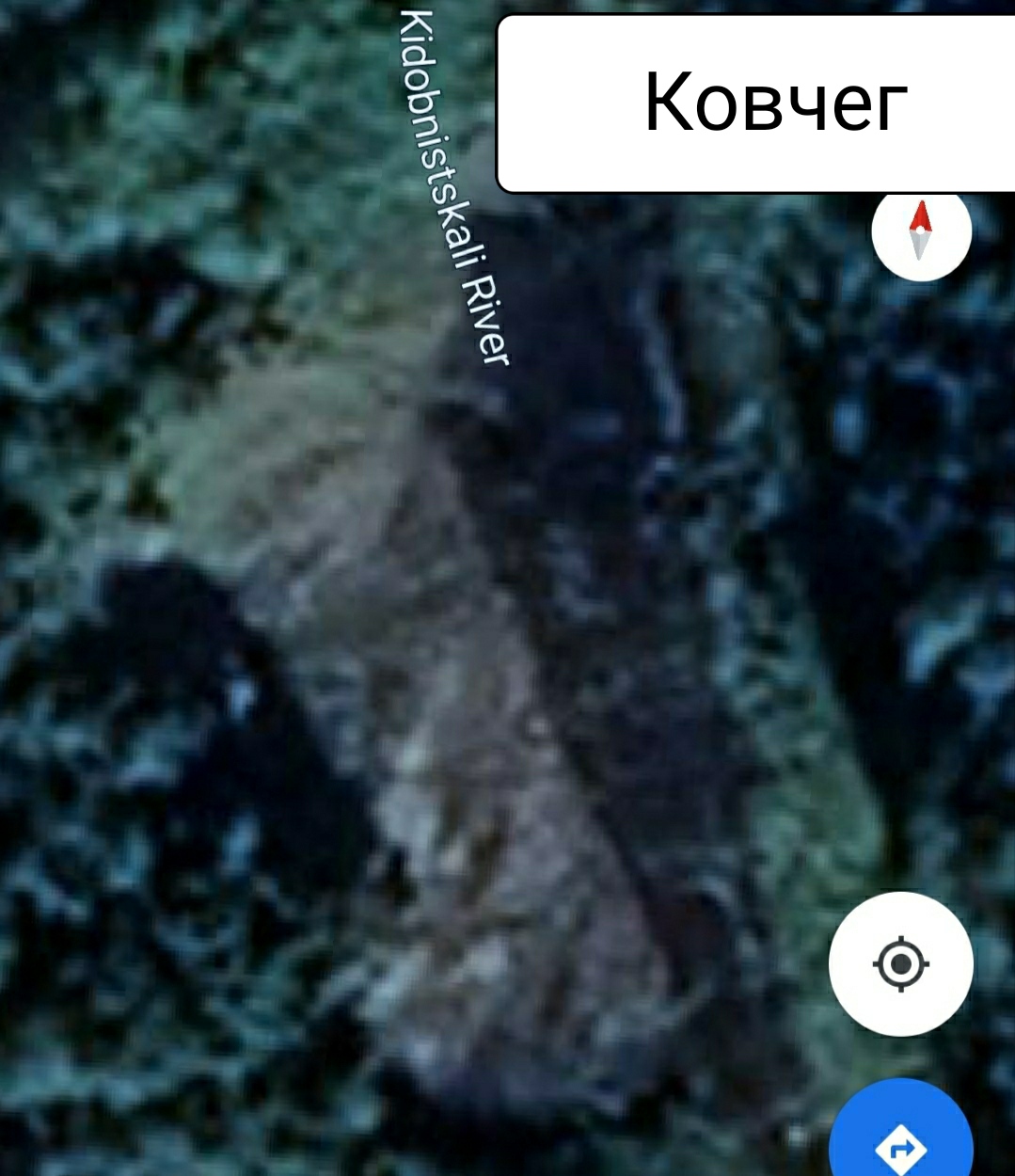Screen dimensions: 1015x1176
Task: Tap the compass to reset map orientation
Action: [x=920, y=231]
